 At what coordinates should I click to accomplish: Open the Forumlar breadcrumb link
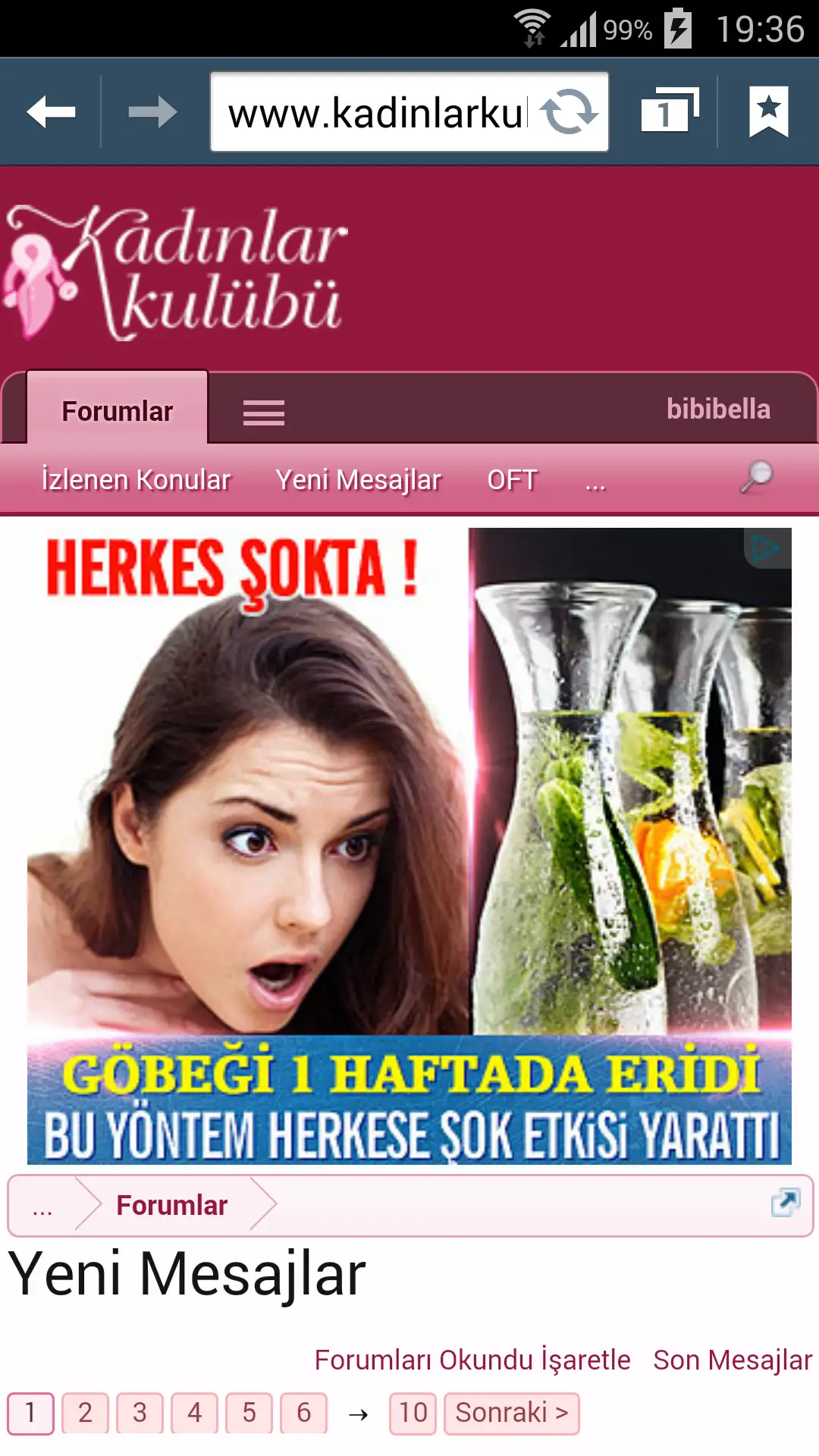click(x=171, y=1205)
